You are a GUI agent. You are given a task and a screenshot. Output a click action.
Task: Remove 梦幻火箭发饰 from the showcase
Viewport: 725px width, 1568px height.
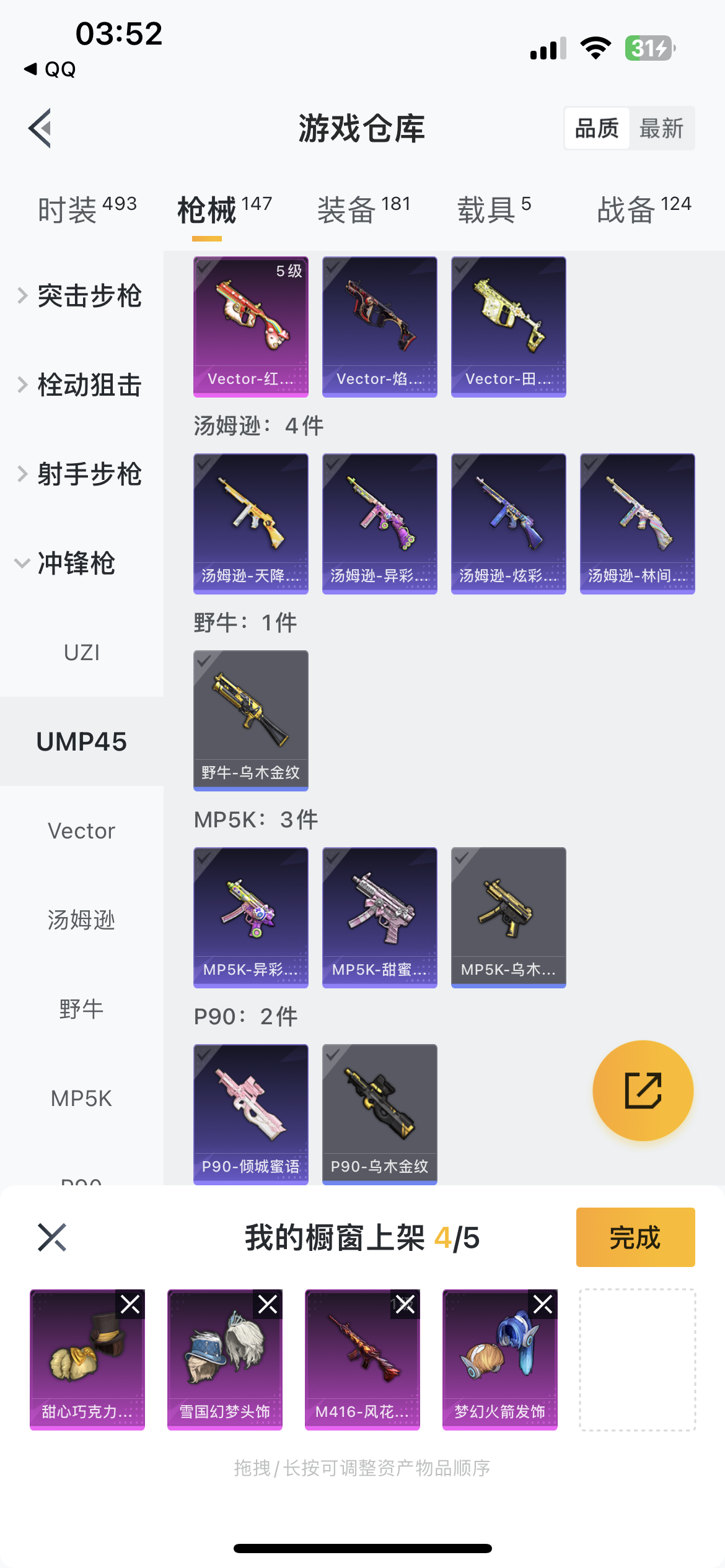pyautogui.click(x=543, y=1304)
